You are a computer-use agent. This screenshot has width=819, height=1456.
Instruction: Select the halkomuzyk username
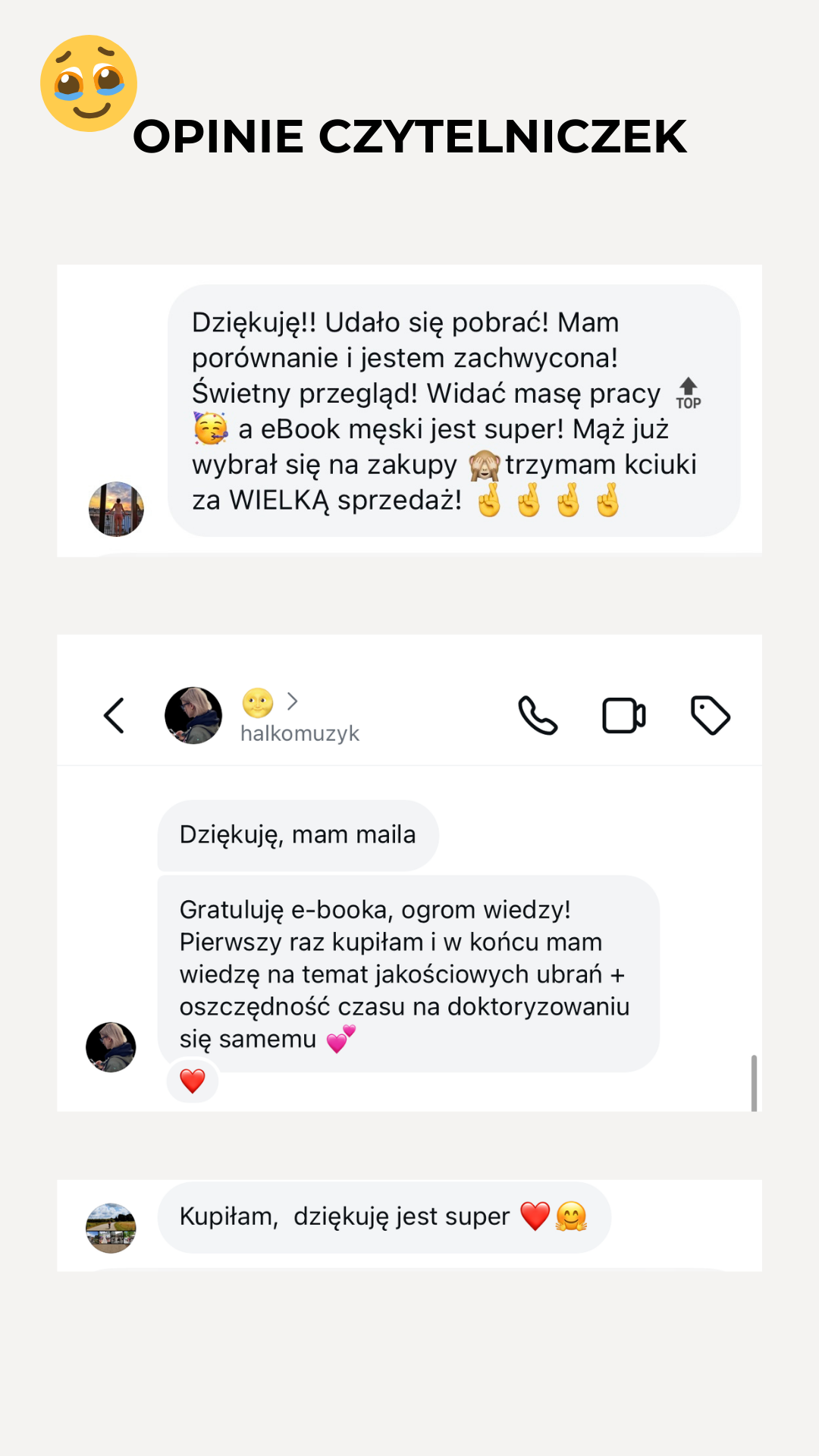(x=300, y=733)
